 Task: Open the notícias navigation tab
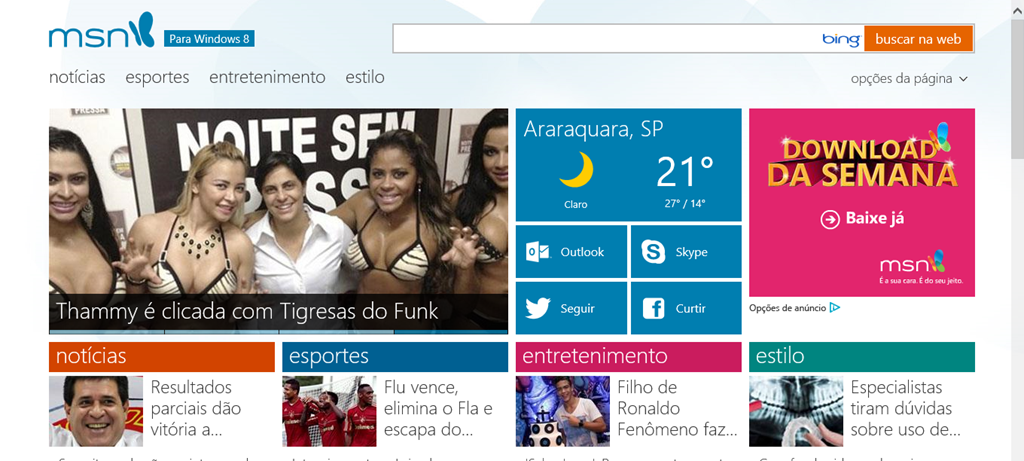click(77, 77)
